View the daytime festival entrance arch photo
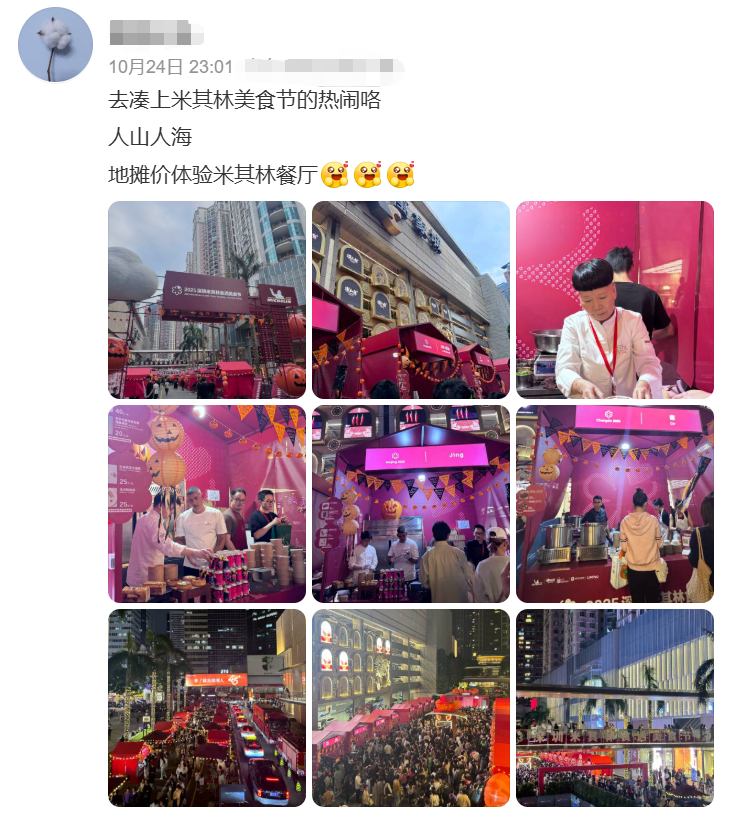The height and width of the screenshot is (819, 756). [x=207, y=300]
